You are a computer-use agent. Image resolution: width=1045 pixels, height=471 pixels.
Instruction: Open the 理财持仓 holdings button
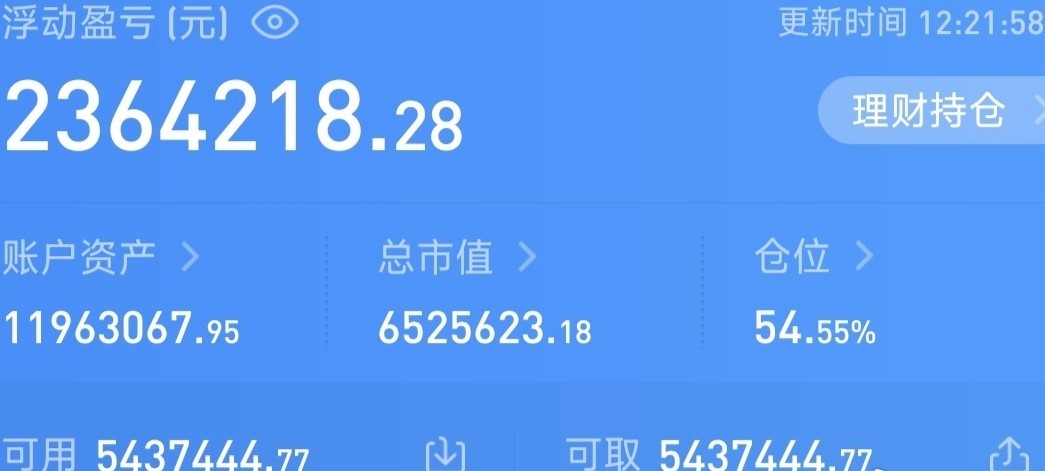930,111
